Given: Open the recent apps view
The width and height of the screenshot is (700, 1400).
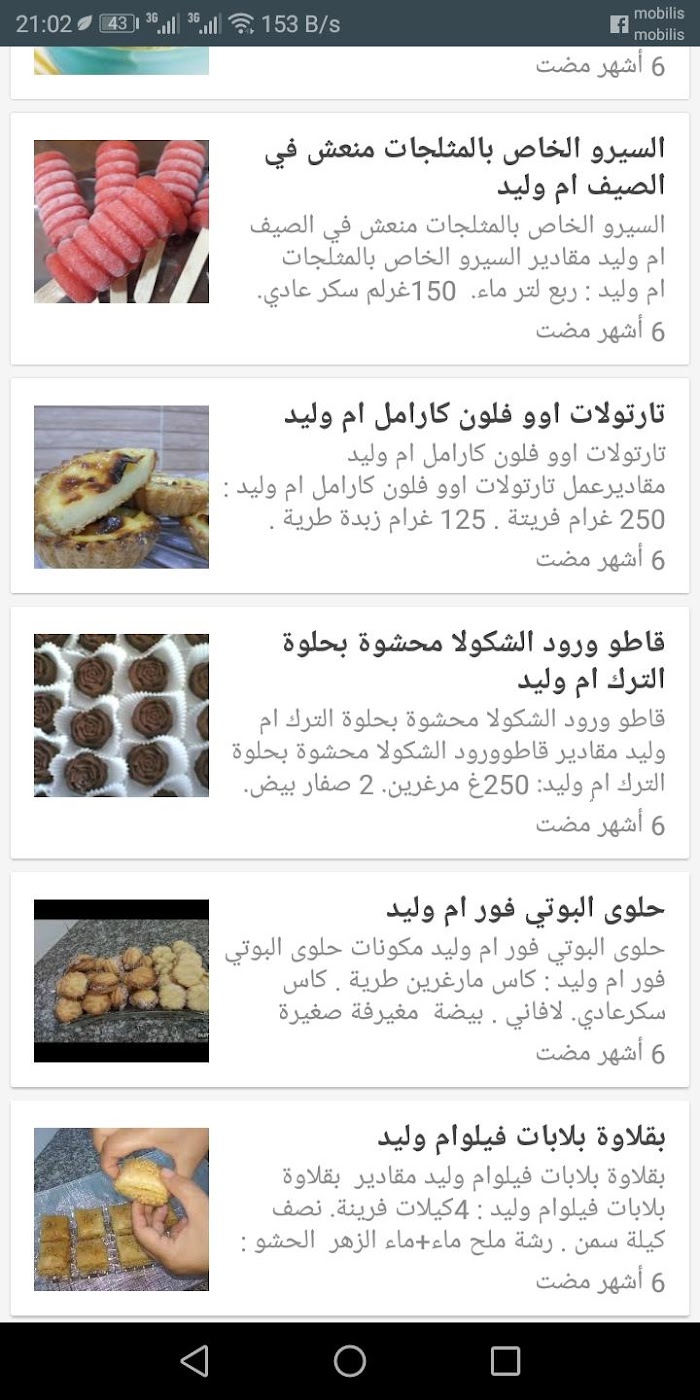Looking at the screenshot, I should 505,1361.
